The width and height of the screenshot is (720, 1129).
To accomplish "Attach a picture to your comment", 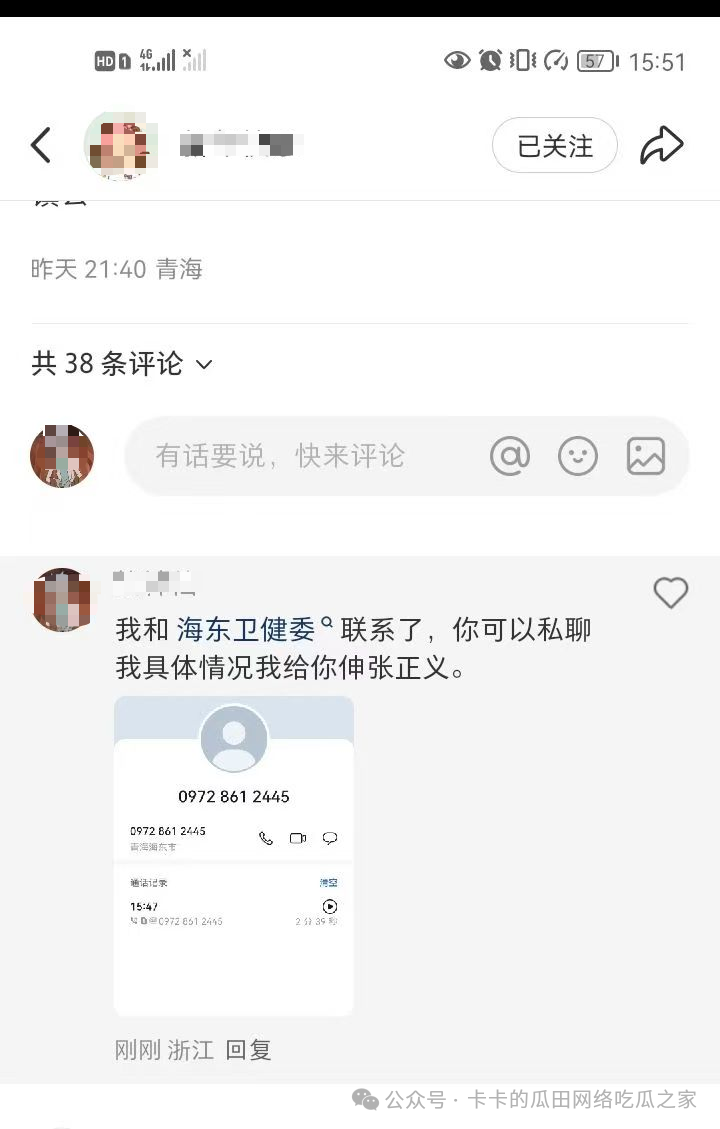I will [646, 457].
